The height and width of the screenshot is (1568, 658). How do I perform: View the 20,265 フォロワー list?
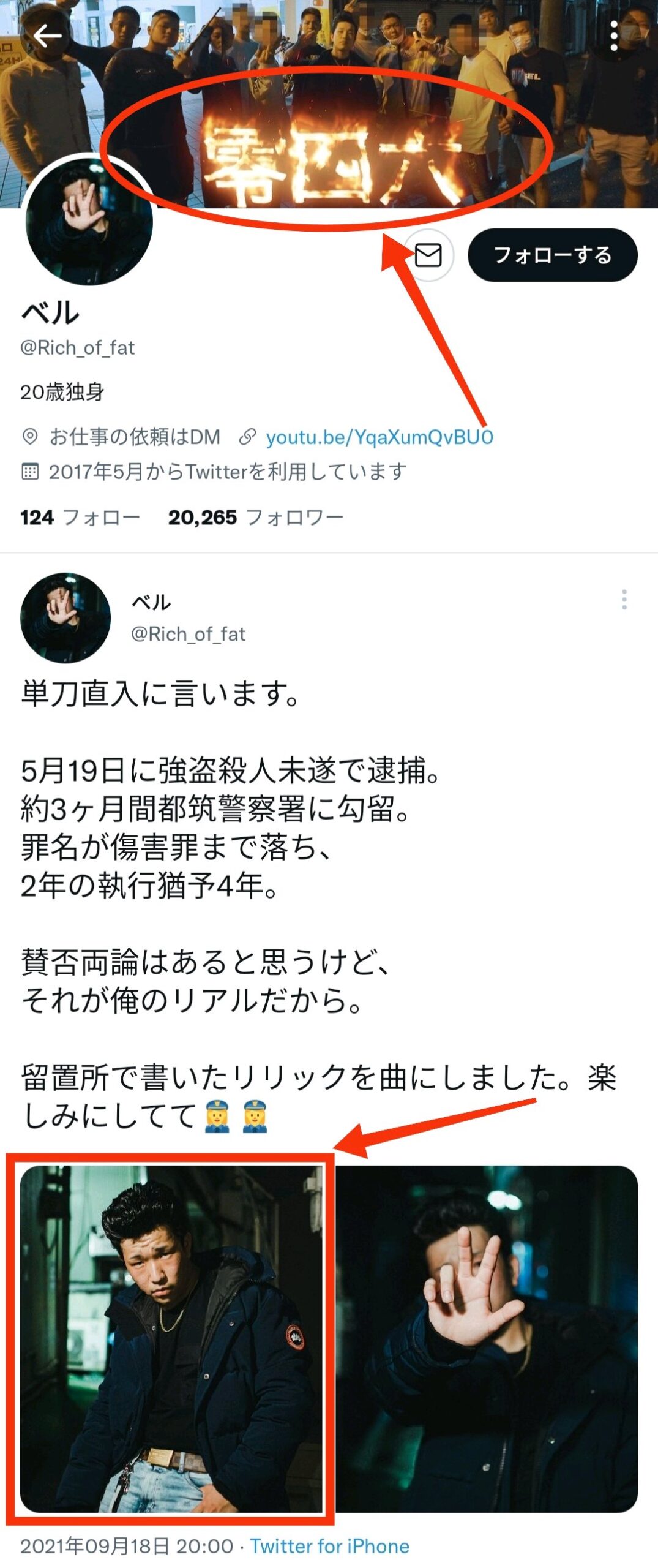pyautogui.click(x=255, y=518)
